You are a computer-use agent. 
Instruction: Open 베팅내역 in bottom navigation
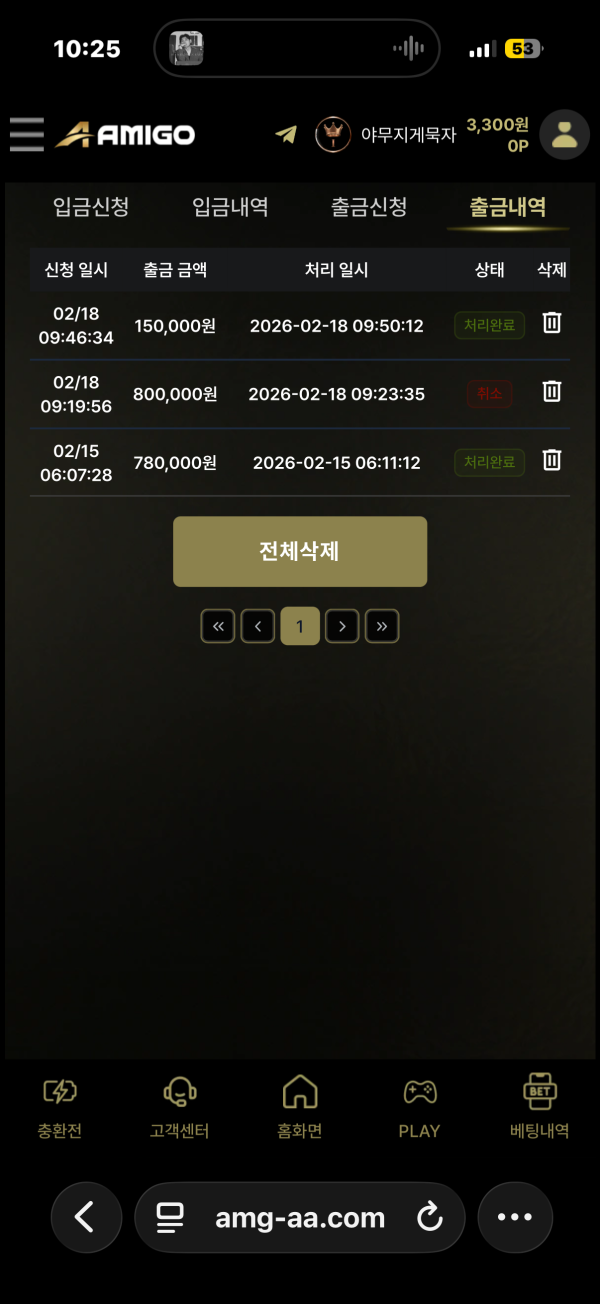[539, 1107]
